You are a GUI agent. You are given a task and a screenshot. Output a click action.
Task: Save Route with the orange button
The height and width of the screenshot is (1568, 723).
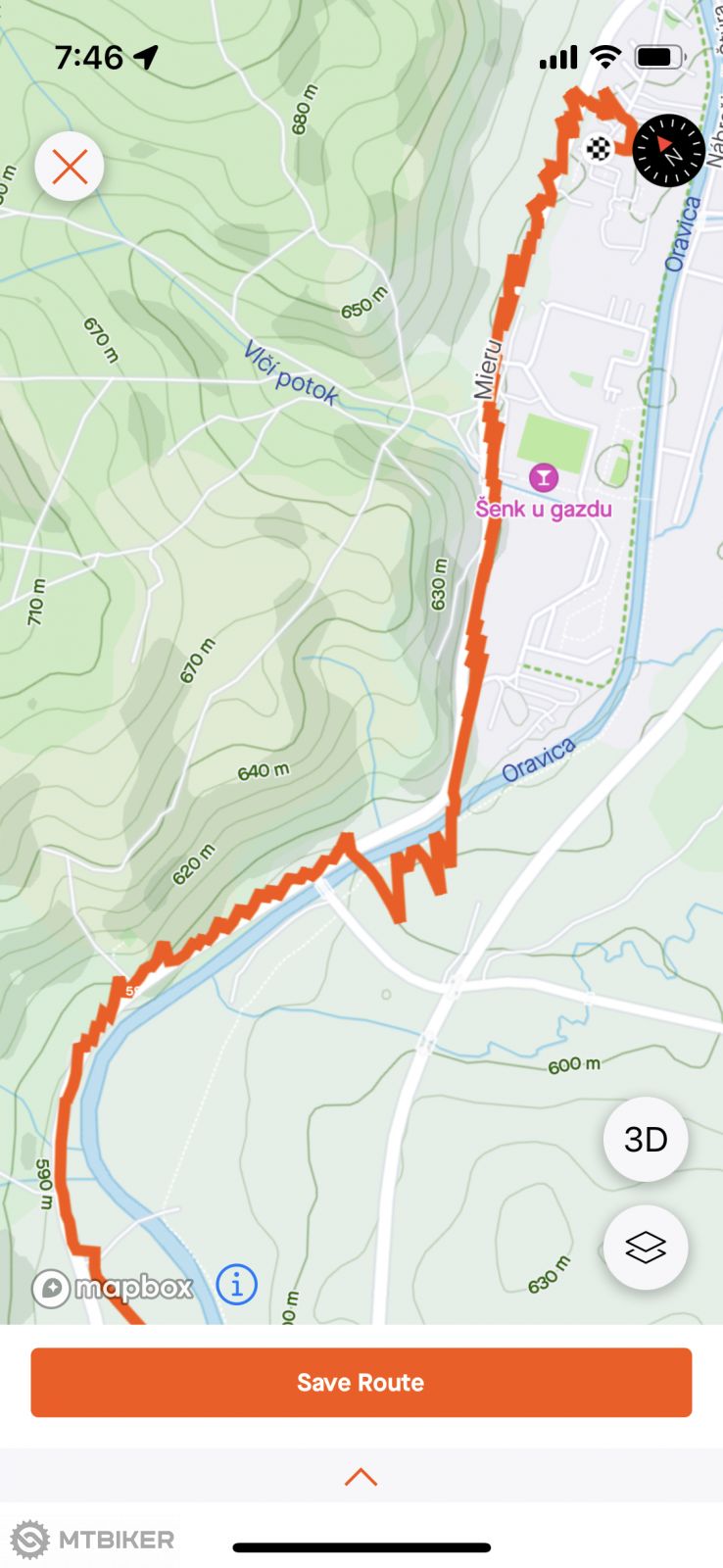click(361, 1382)
